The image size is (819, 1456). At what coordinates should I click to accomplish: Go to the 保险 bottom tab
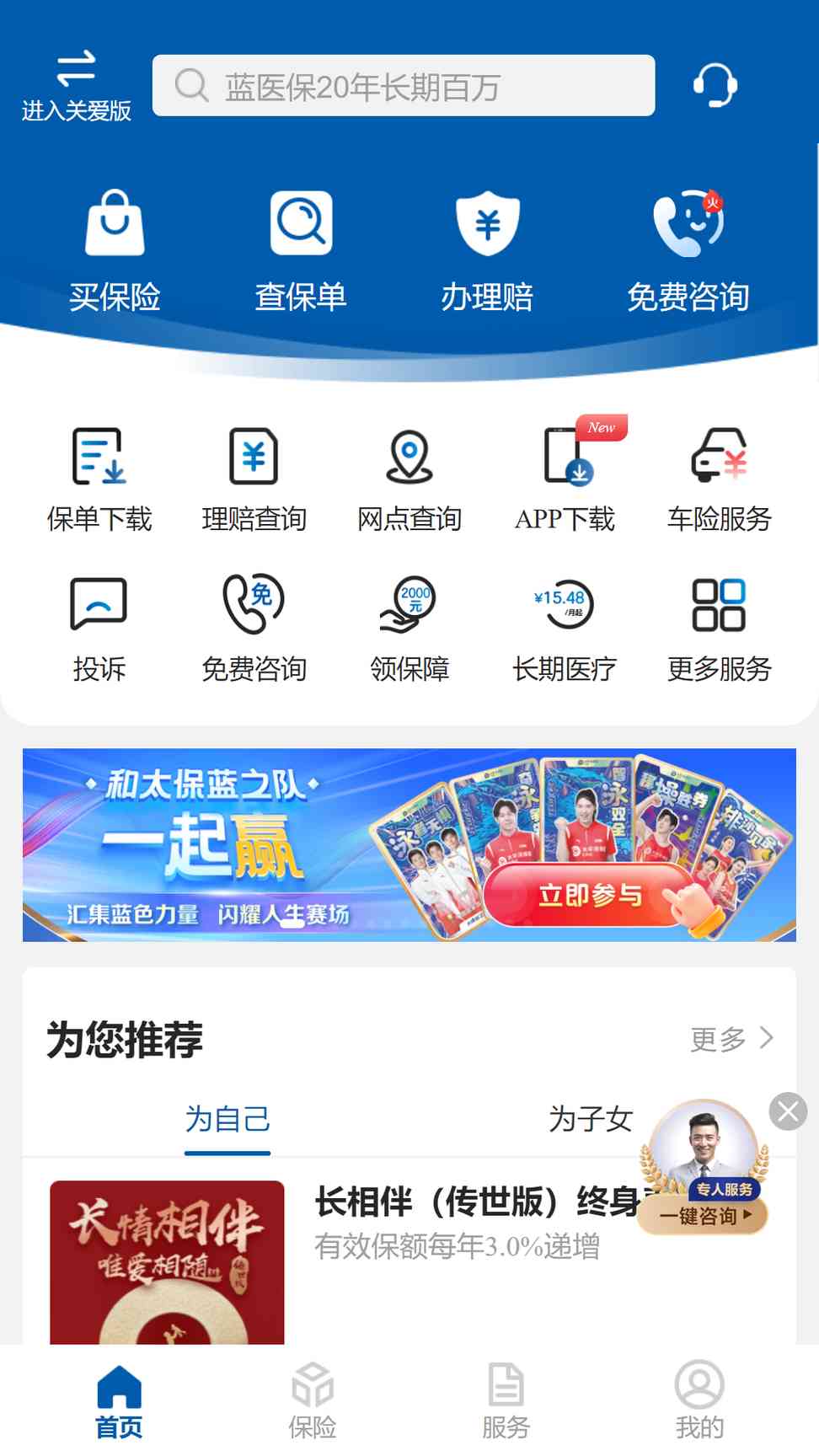313,1400
